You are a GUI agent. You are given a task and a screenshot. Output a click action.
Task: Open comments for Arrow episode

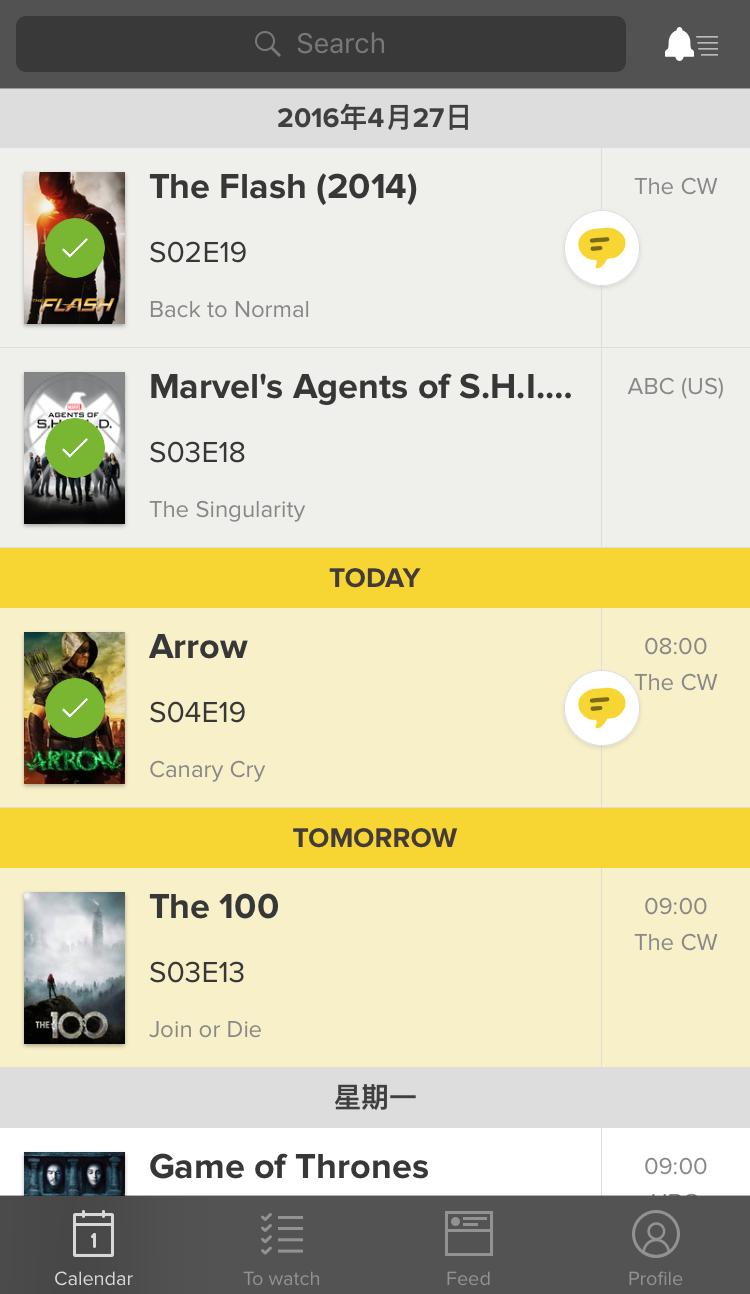(602, 708)
